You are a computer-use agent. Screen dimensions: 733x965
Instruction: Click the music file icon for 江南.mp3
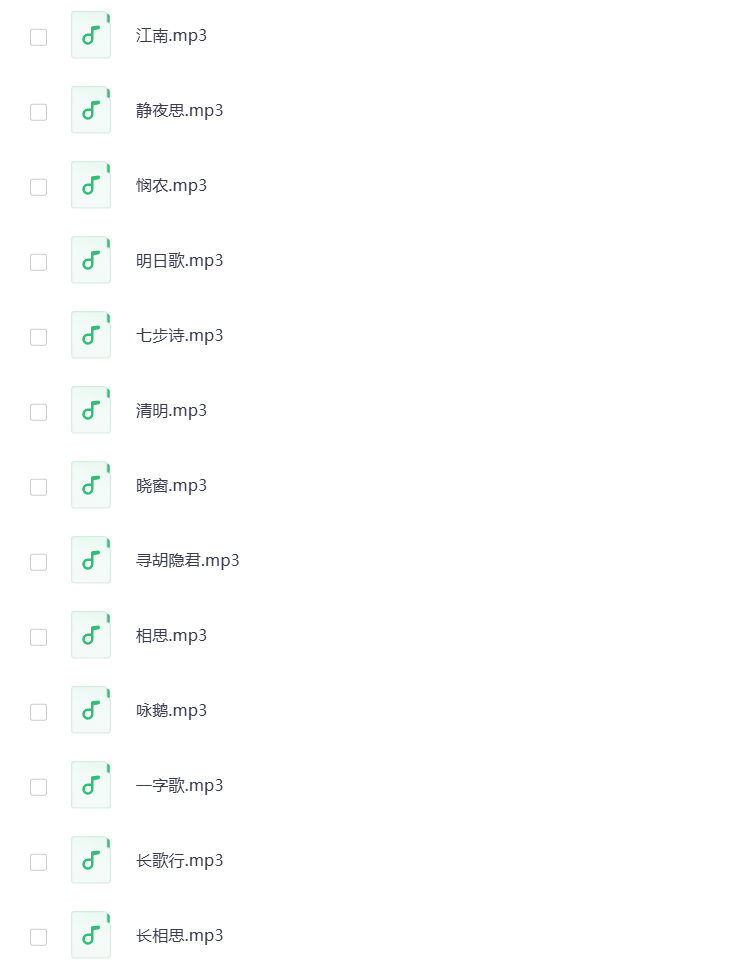point(90,35)
